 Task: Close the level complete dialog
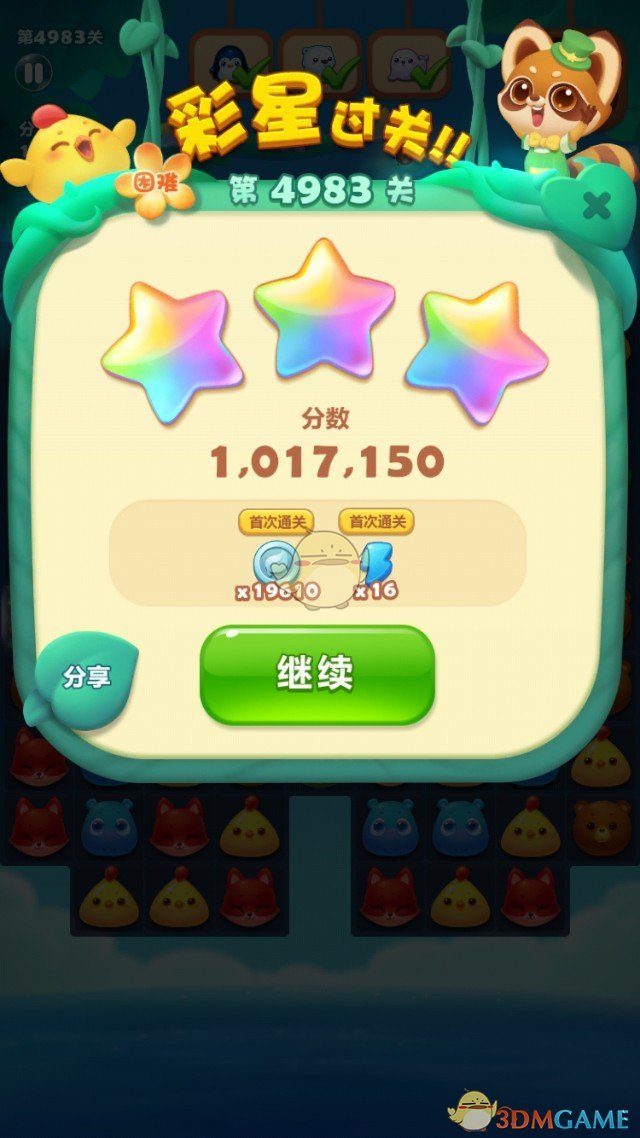click(596, 206)
